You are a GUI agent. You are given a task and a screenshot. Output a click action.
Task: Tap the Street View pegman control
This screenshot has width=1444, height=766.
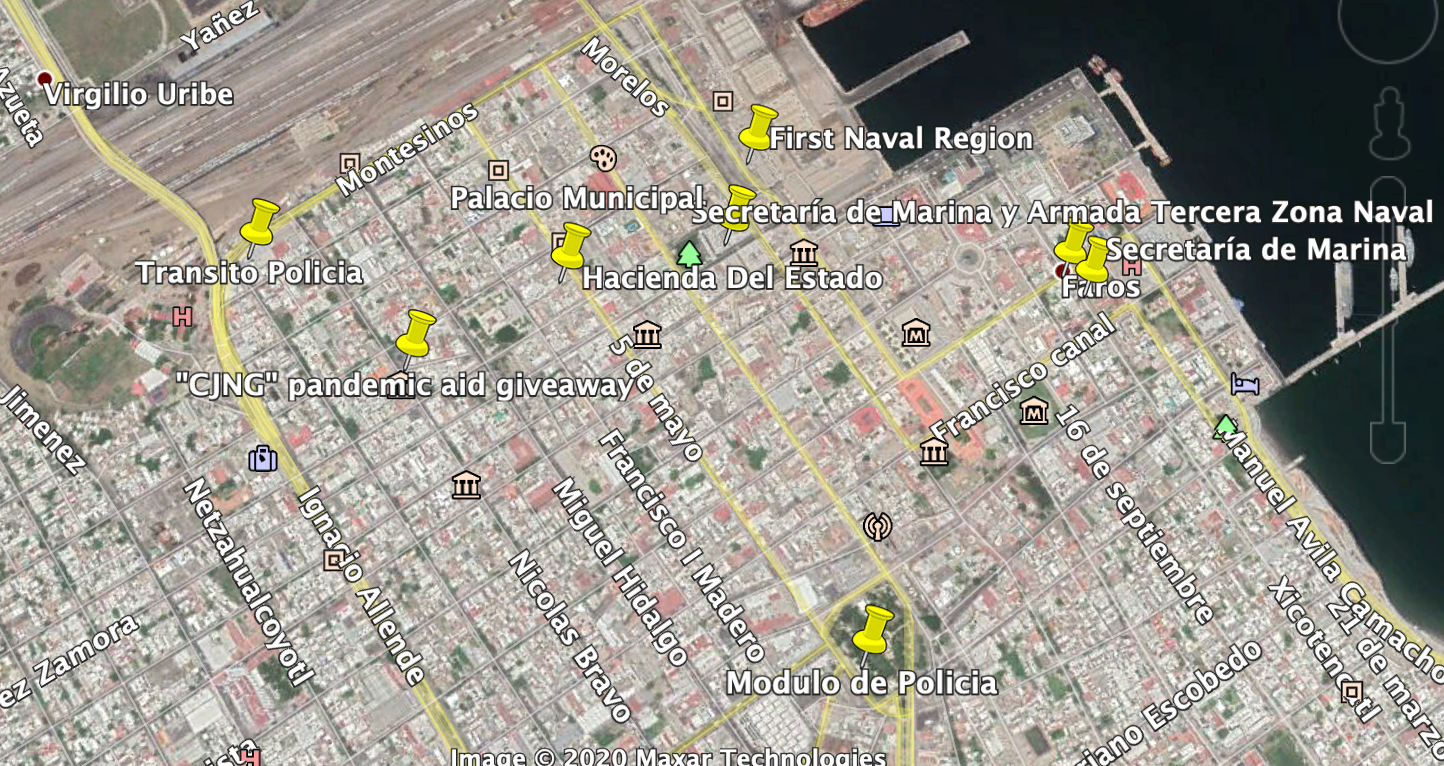pyautogui.click(x=1390, y=124)
